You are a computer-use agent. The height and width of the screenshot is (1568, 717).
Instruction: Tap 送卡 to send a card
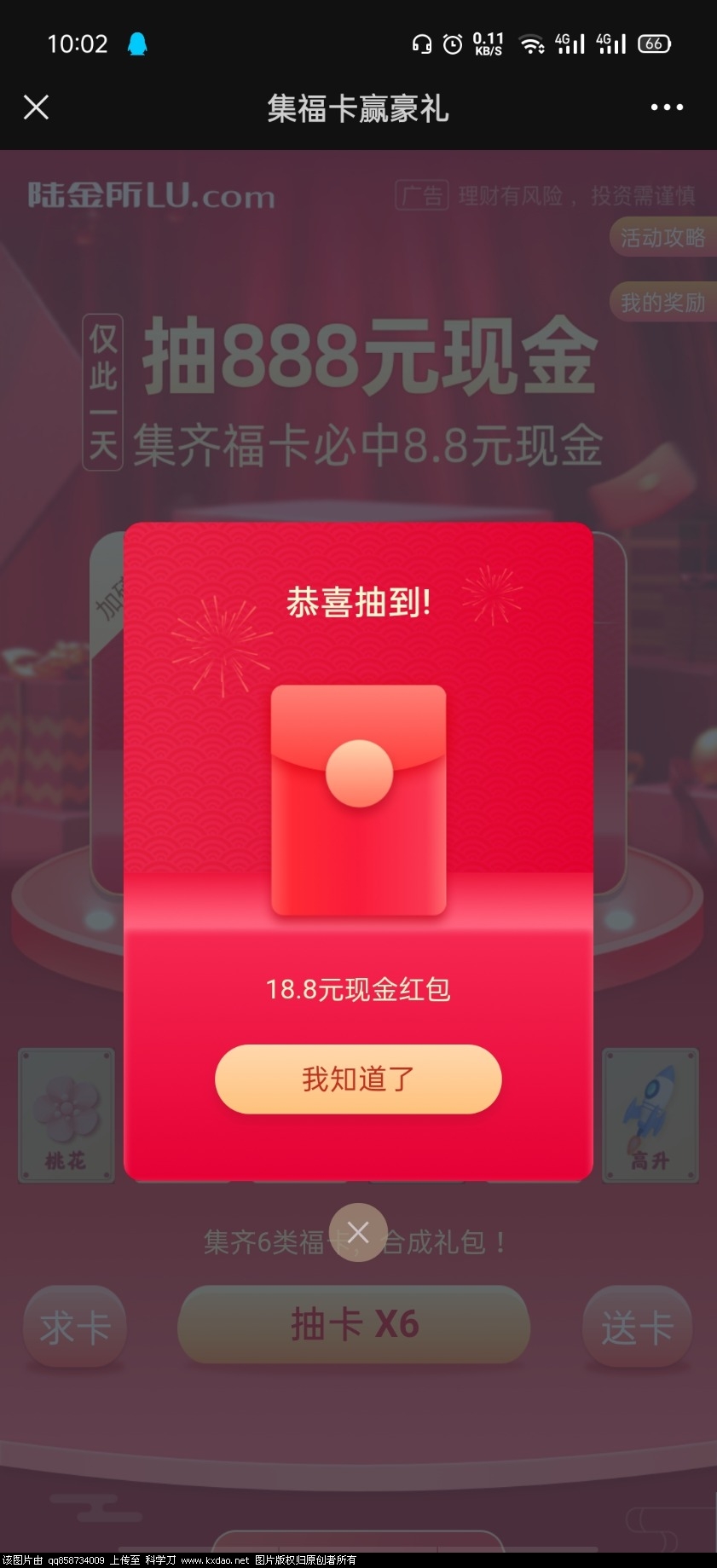638,1327
